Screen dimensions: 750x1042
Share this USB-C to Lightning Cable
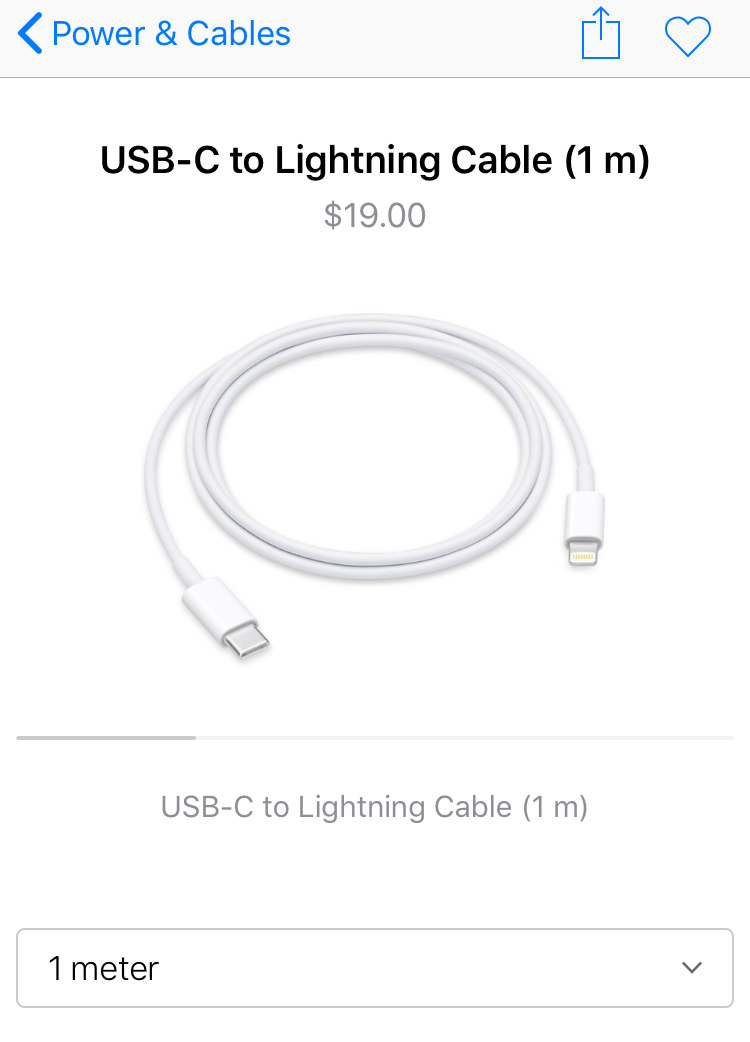[600, 34]
